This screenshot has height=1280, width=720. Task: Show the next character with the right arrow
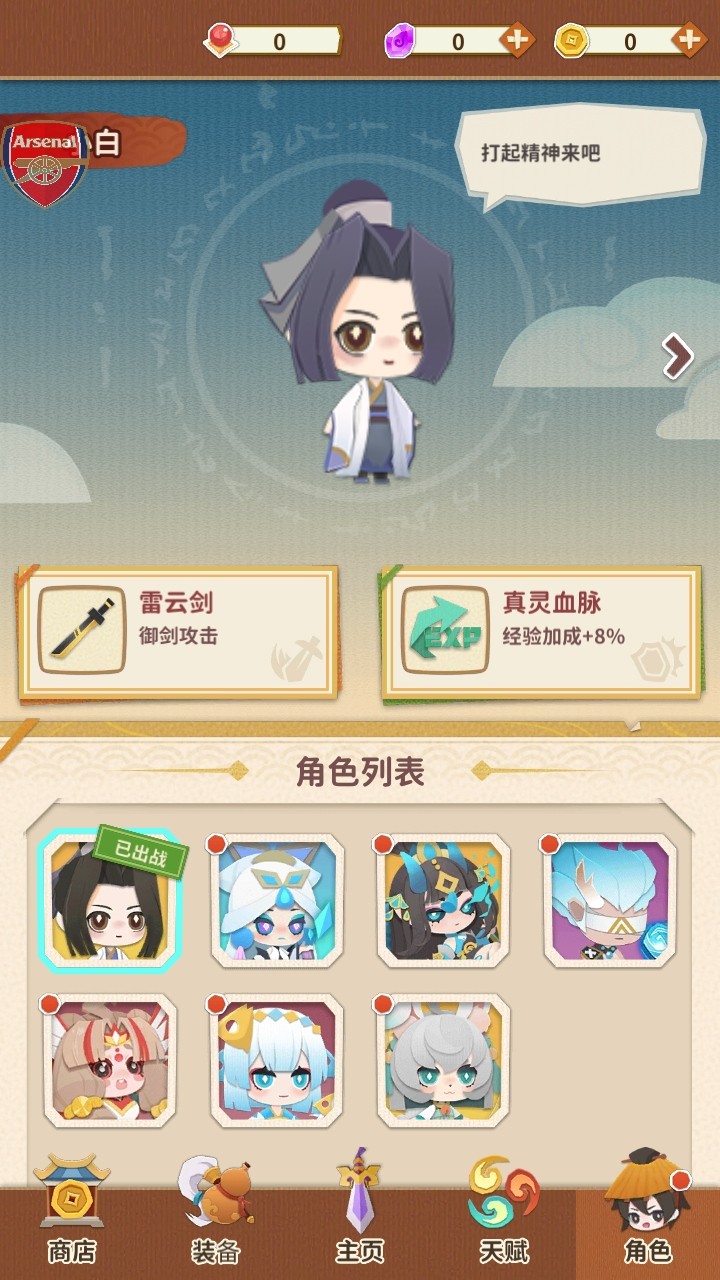(678, 356)
